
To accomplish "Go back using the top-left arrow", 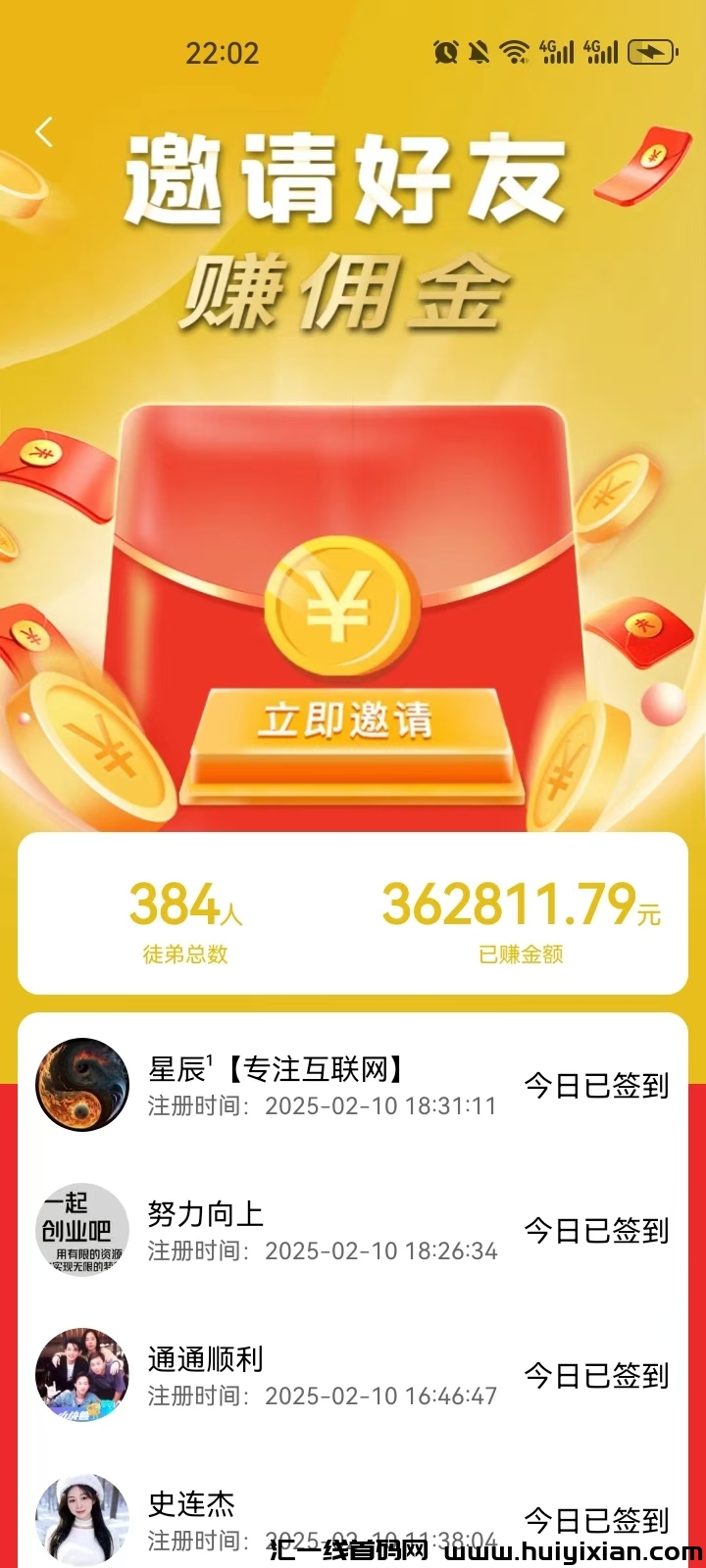I will pyautogui.click(x=44, y=132).
